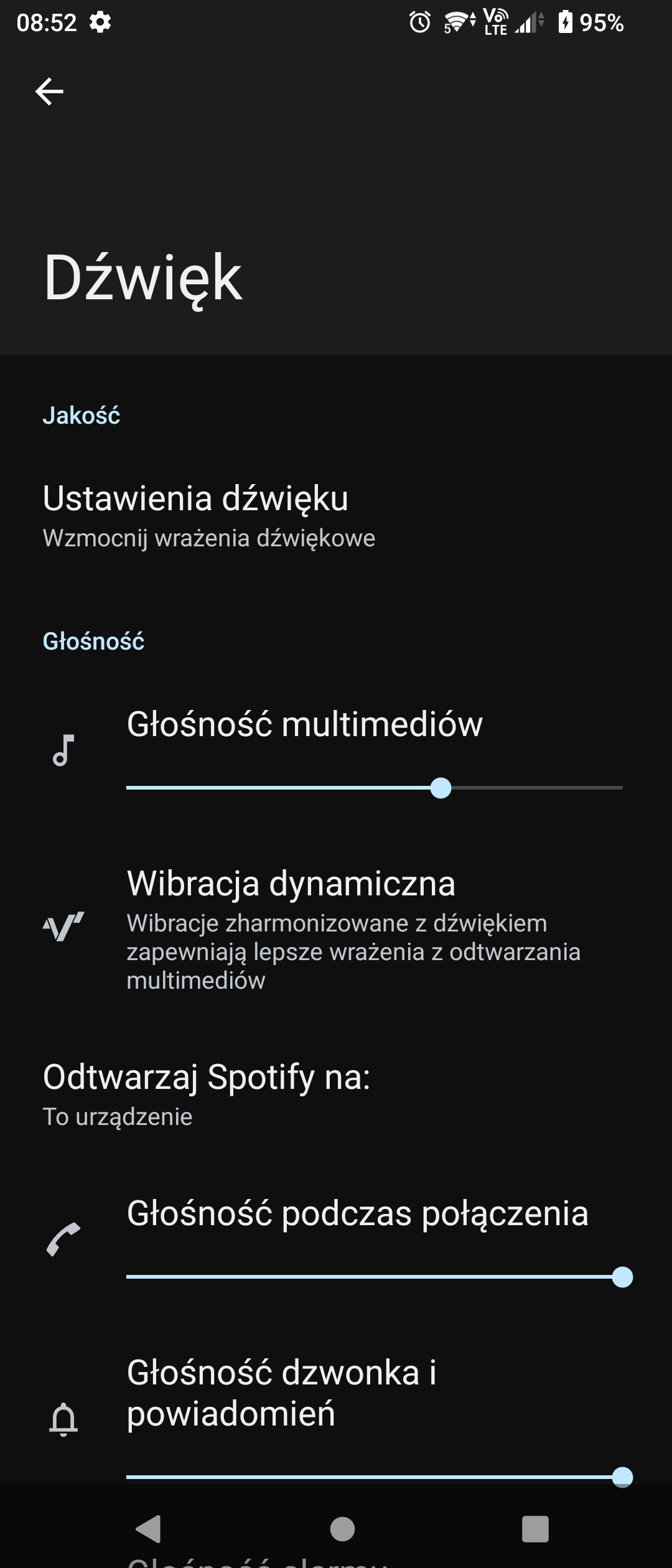The image size is (672, 1568).
Task: Open Wibracja dynamiczna settings
Action: click(x=336, y=929)
